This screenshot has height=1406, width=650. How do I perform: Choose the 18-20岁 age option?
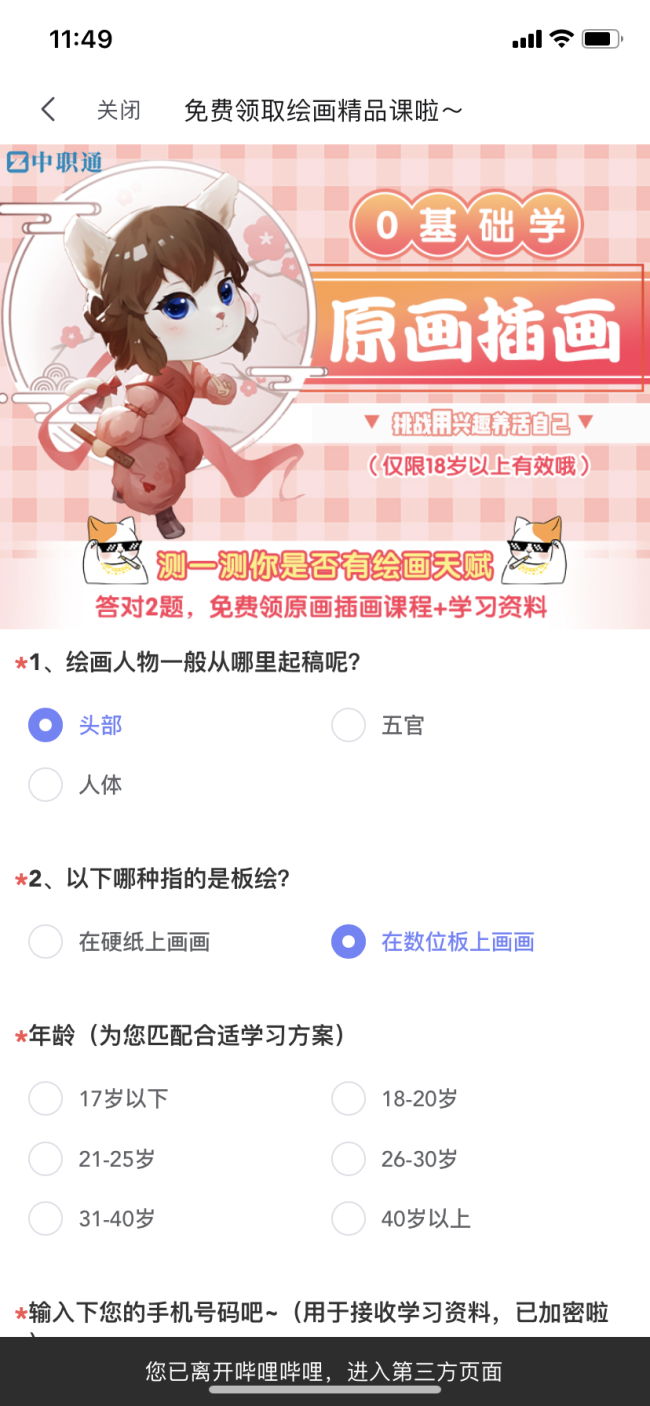[349, 1099]
